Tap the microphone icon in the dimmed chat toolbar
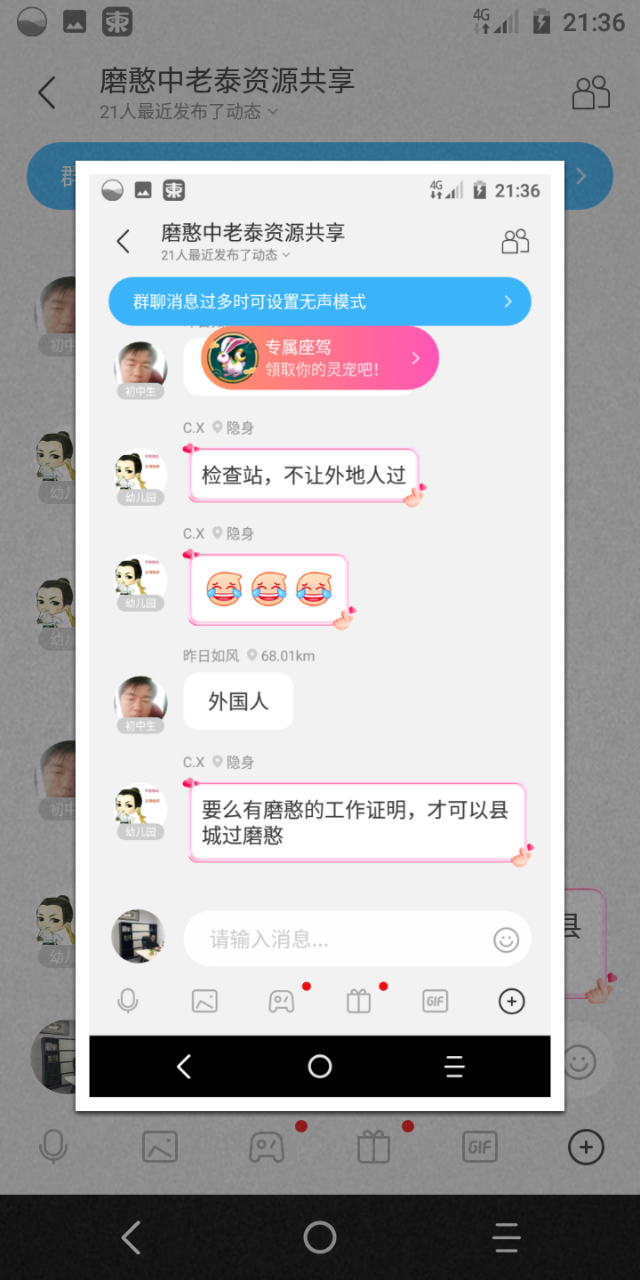This screenshot has height=1280, width=640. 53,1146
